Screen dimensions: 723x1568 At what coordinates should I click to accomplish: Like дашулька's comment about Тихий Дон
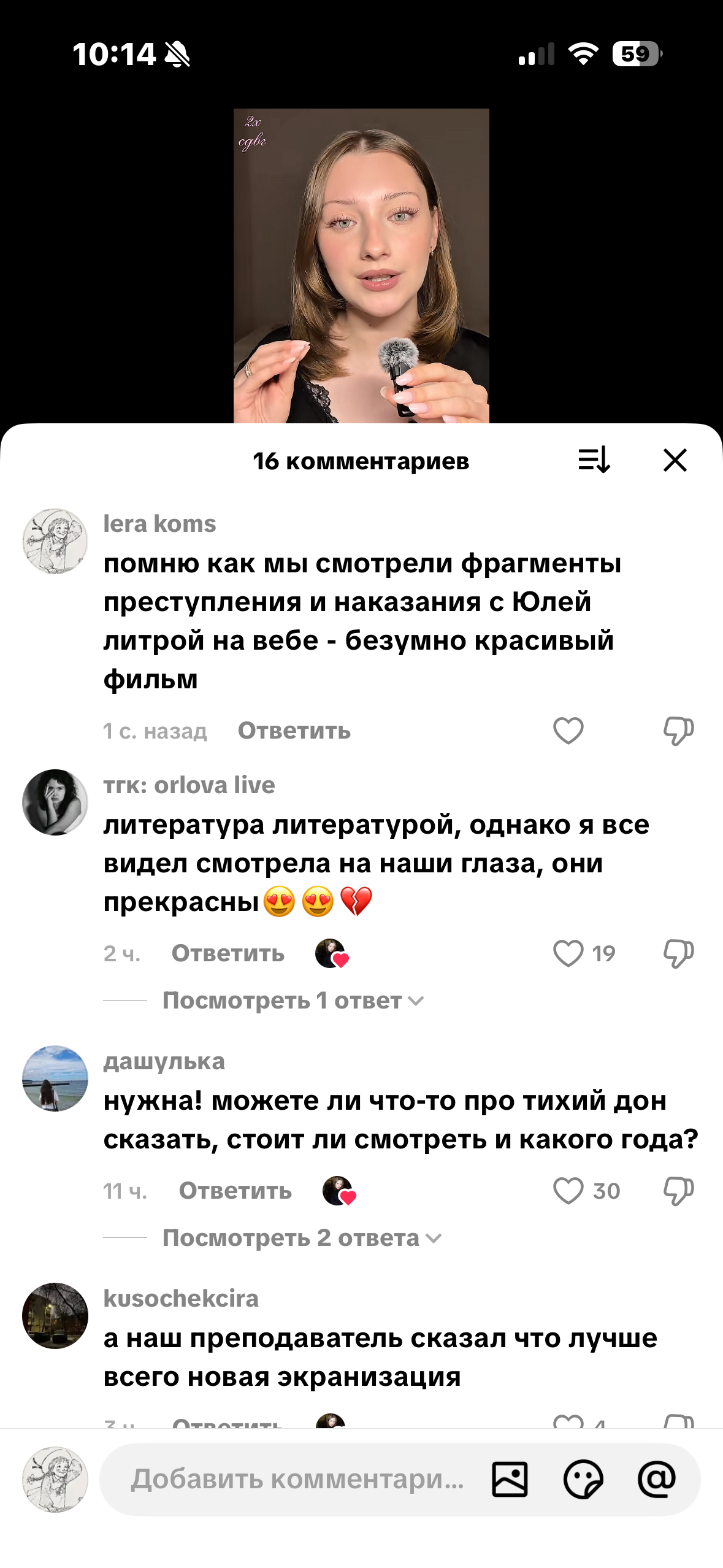tap(568, 1191)
